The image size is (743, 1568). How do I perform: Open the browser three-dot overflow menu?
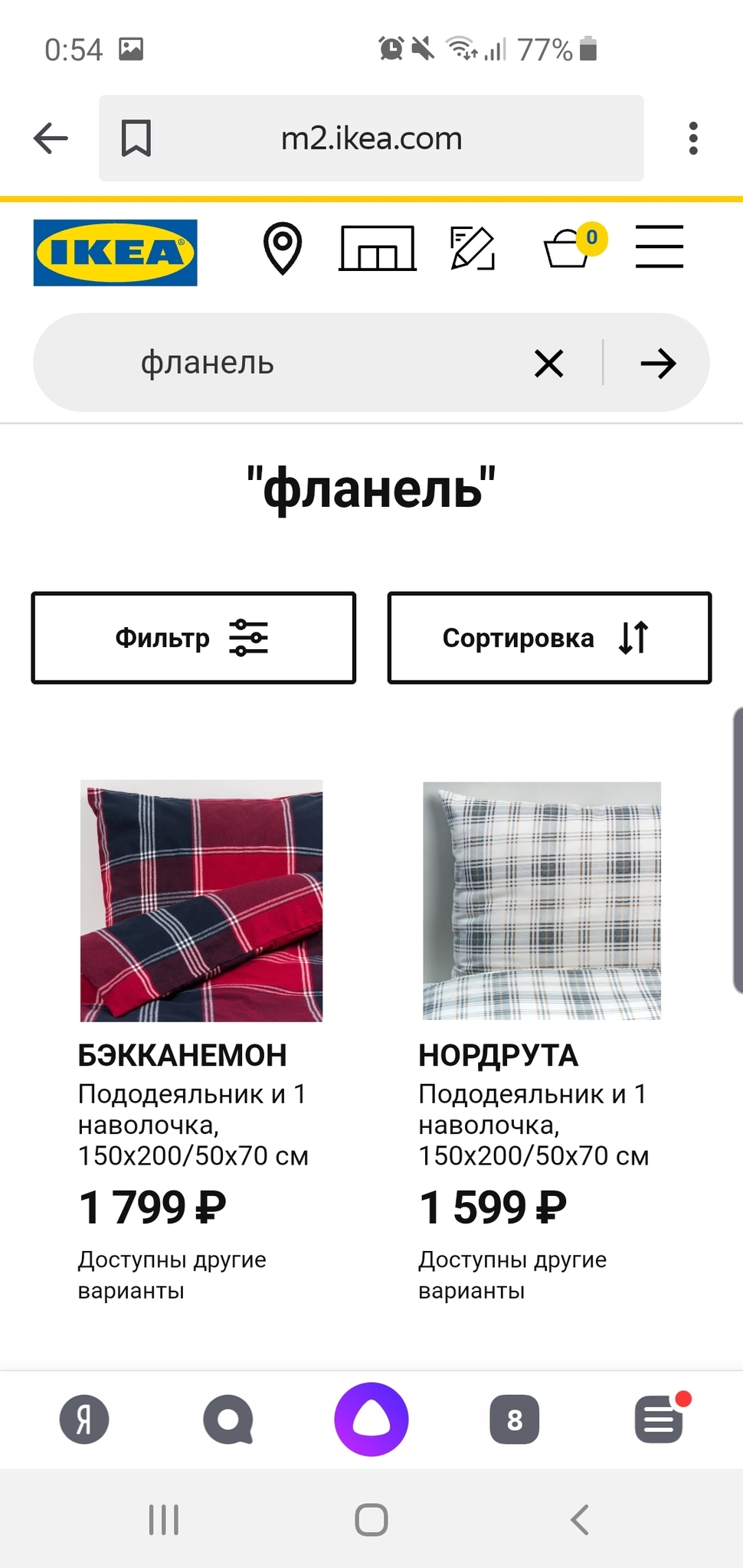[x=693, y=139]
